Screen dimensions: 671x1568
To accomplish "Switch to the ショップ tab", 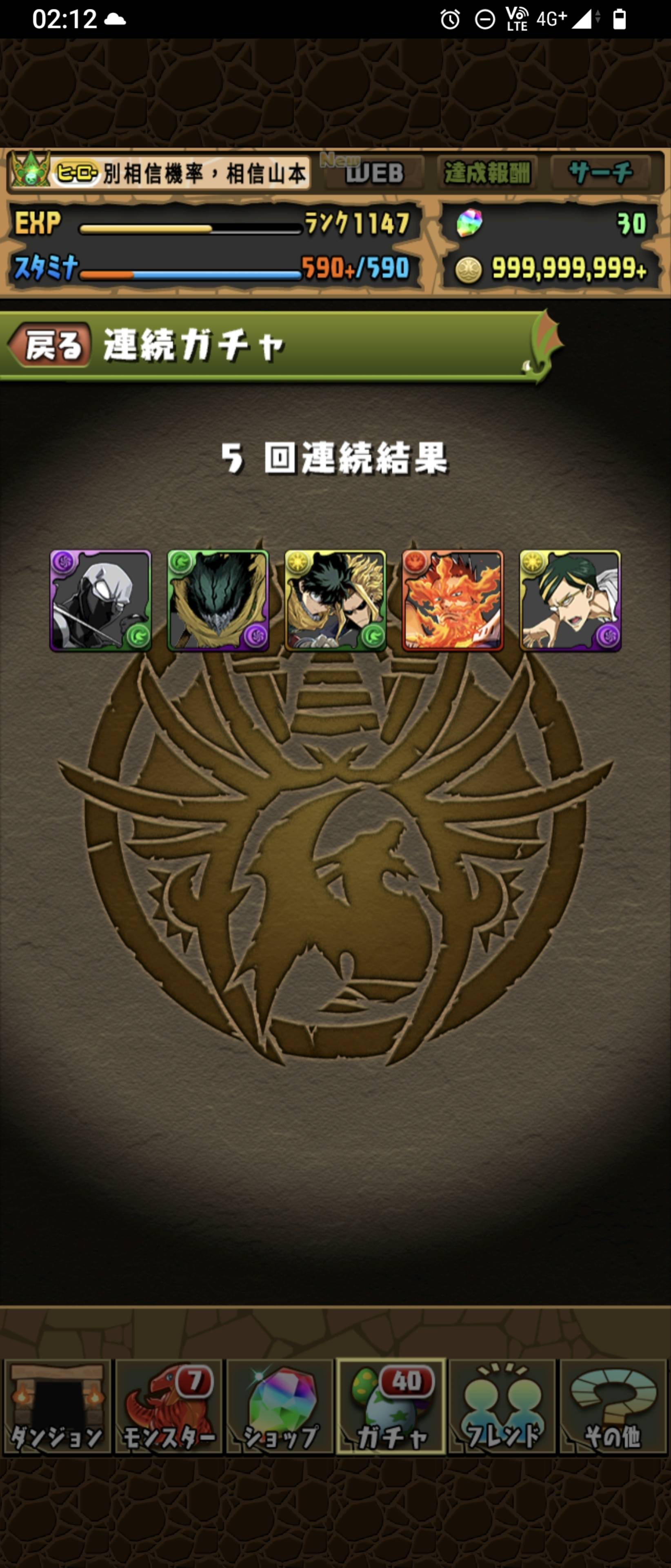I will click(x=280, y=1406).
